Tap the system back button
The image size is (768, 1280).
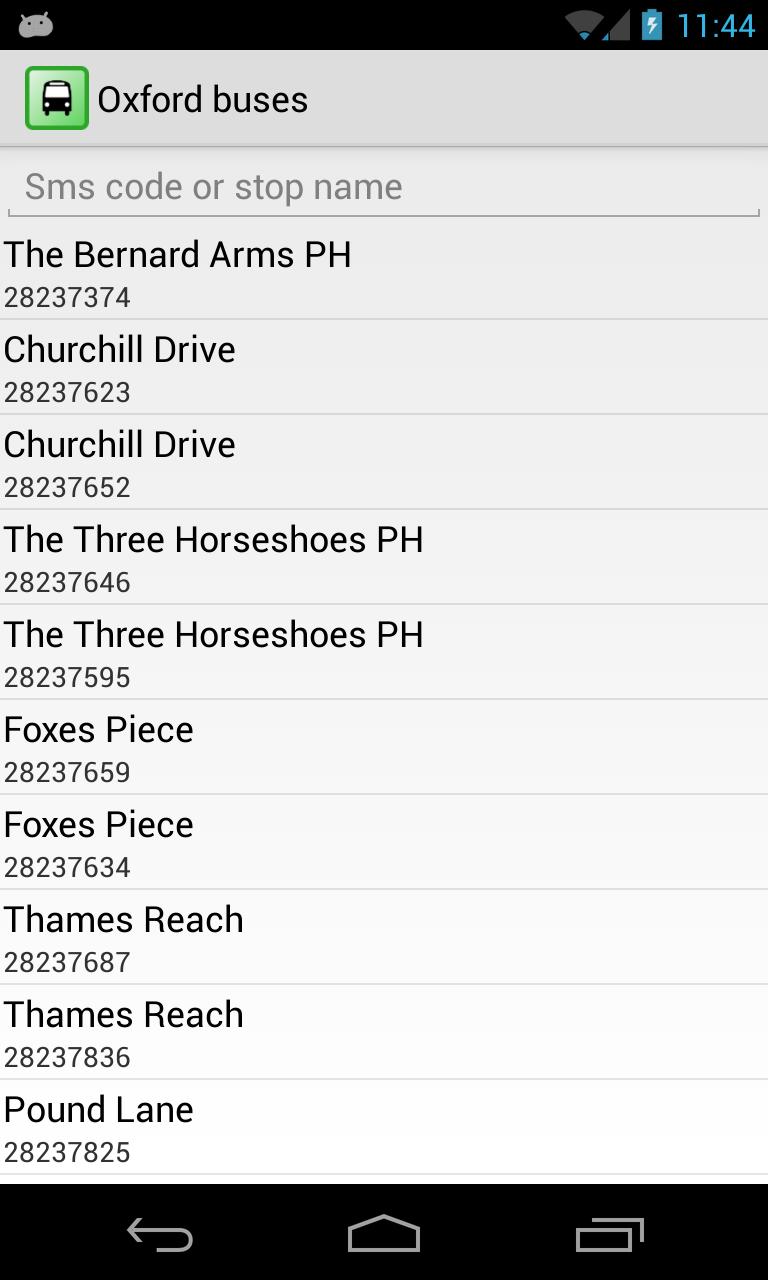160,1235
